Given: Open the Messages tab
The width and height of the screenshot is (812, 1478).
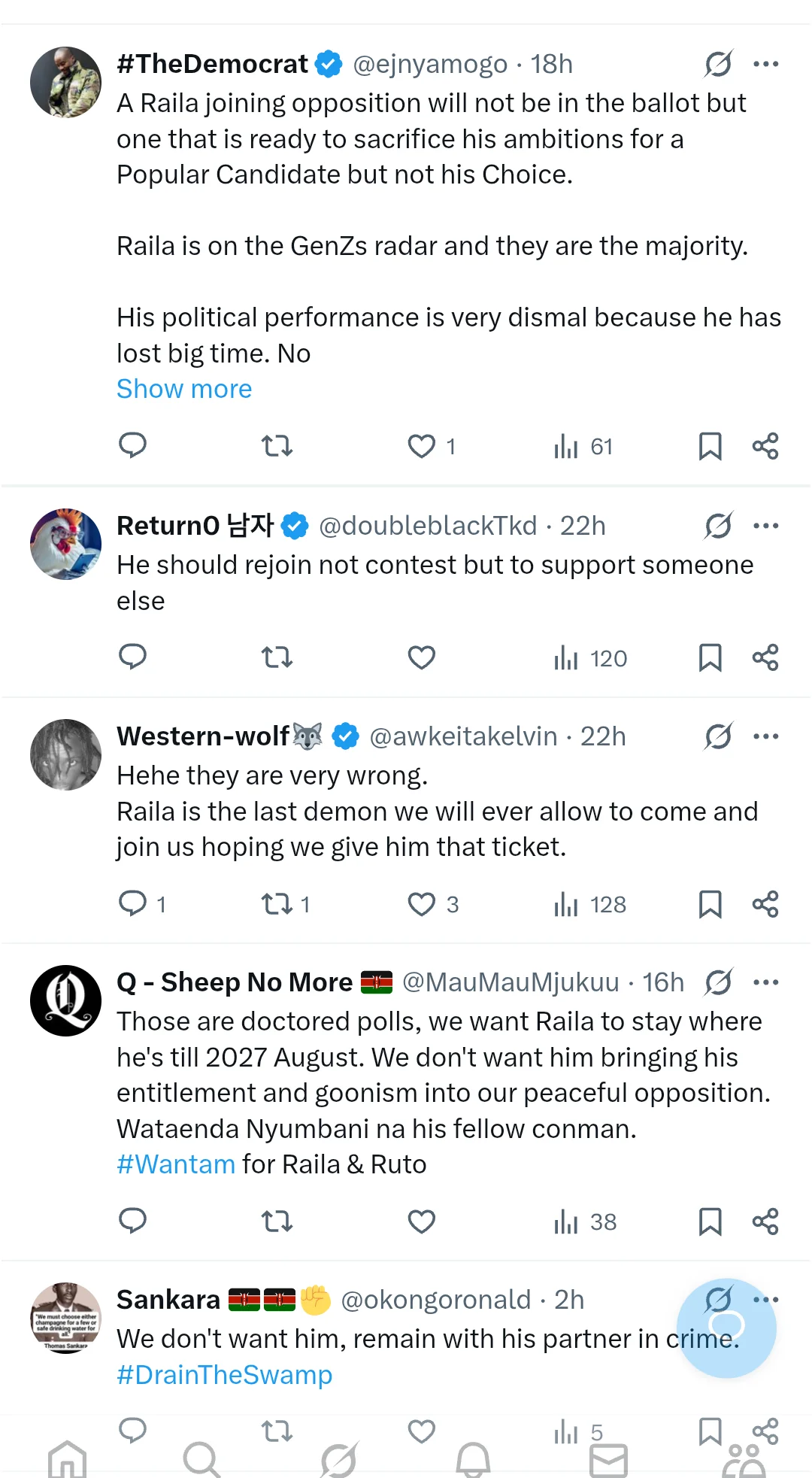Looking at the screenshot, I should pos(608,1460).
